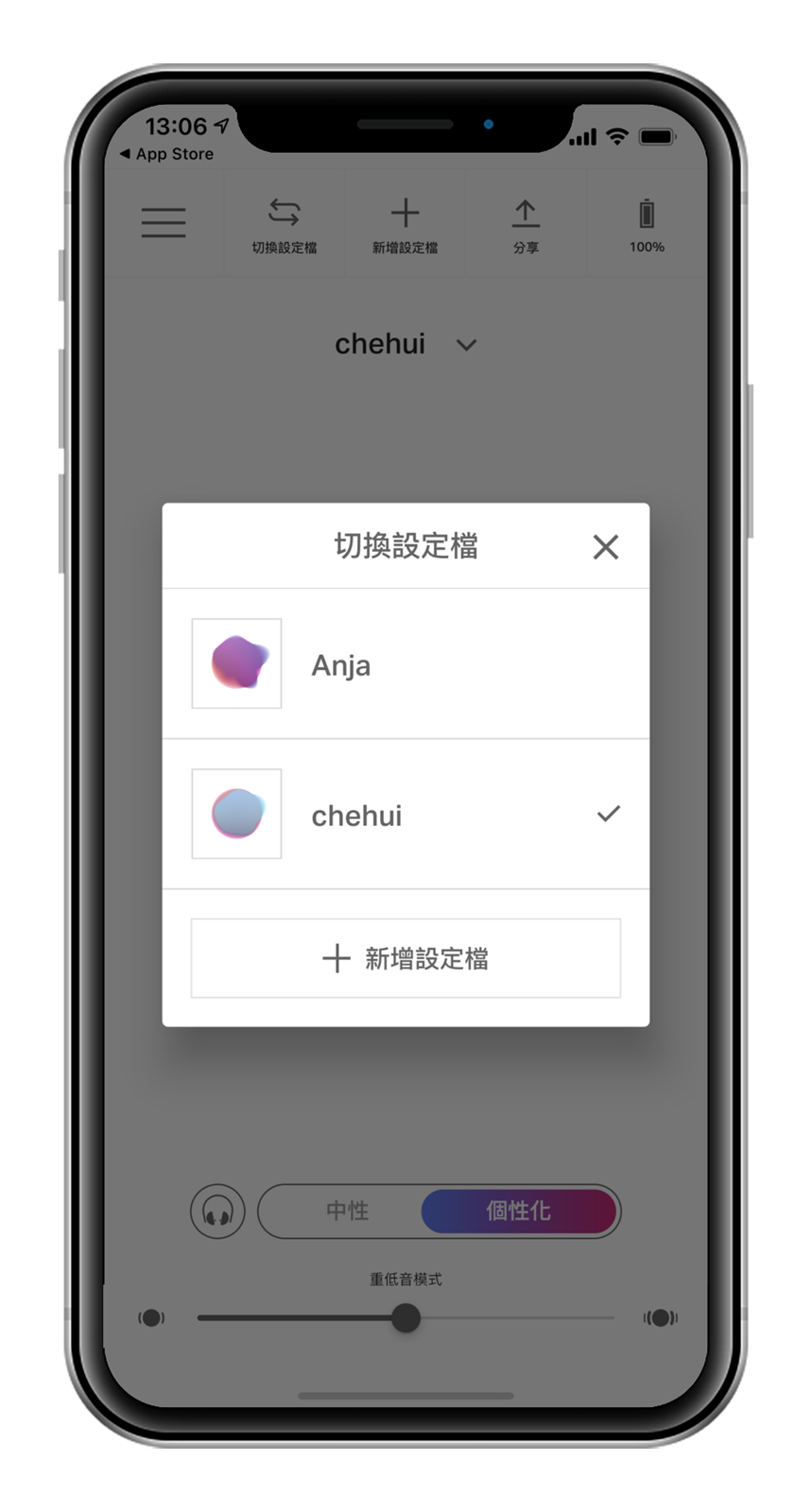The height and width of the screenshot is (1512, 812).
Task: Switch to 中性 sound mode
Action: 347,1211
